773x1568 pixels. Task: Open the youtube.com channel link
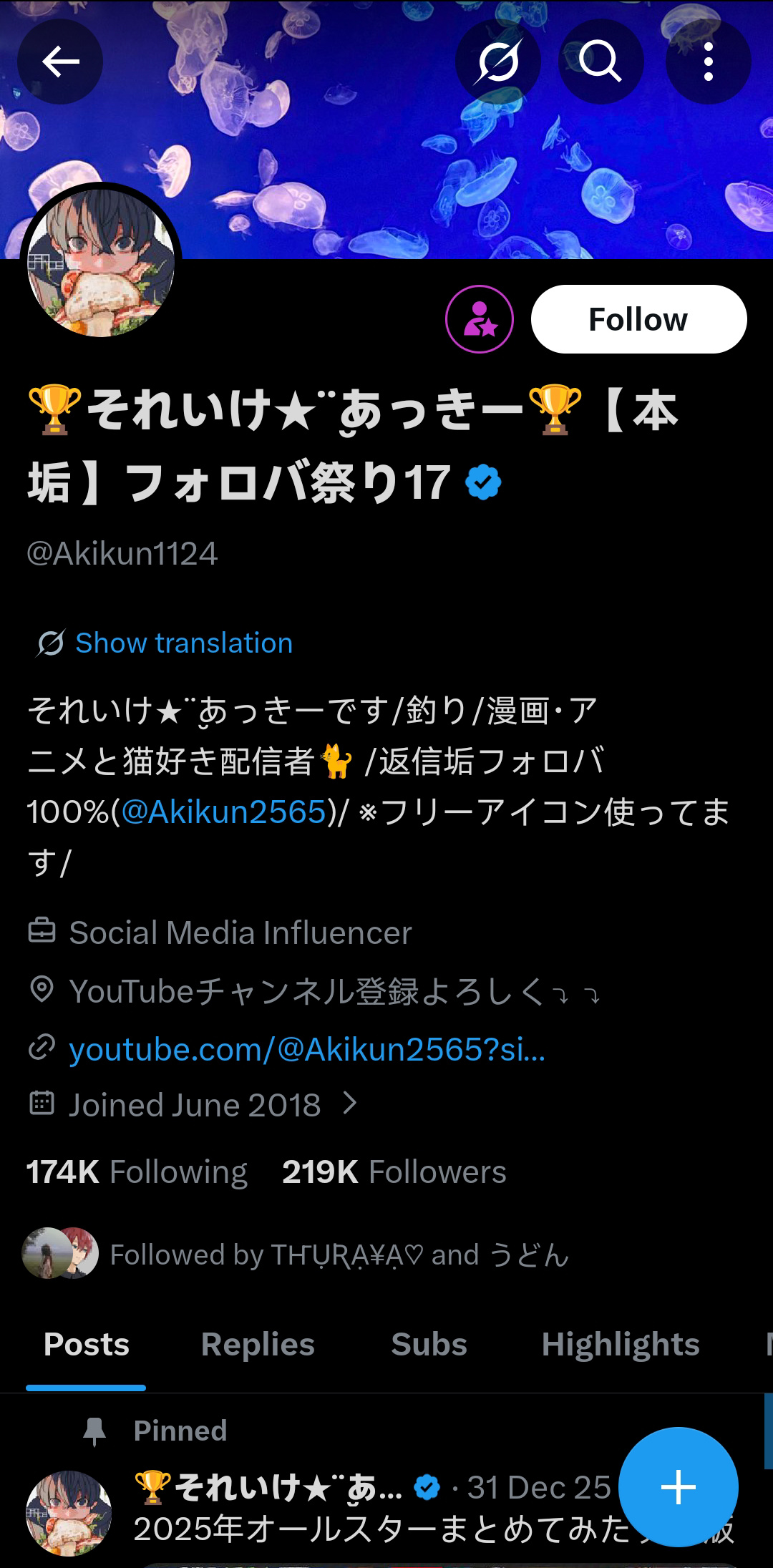pyautogui.click(x=306, y=1049)
